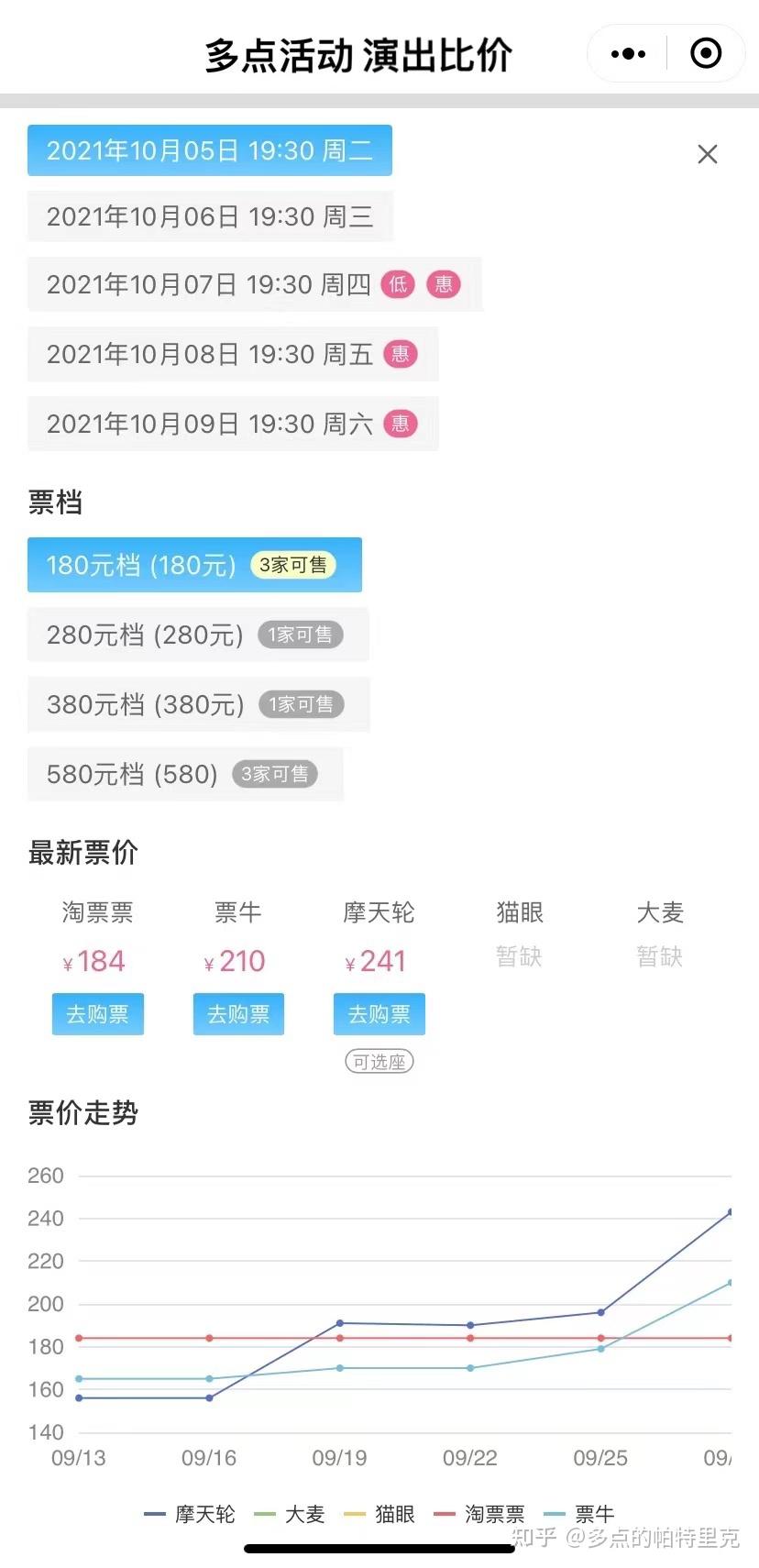Switch to the 380元档 ticket tier
Viewport: 759px width, 1568px height.
tap(198, 704)
